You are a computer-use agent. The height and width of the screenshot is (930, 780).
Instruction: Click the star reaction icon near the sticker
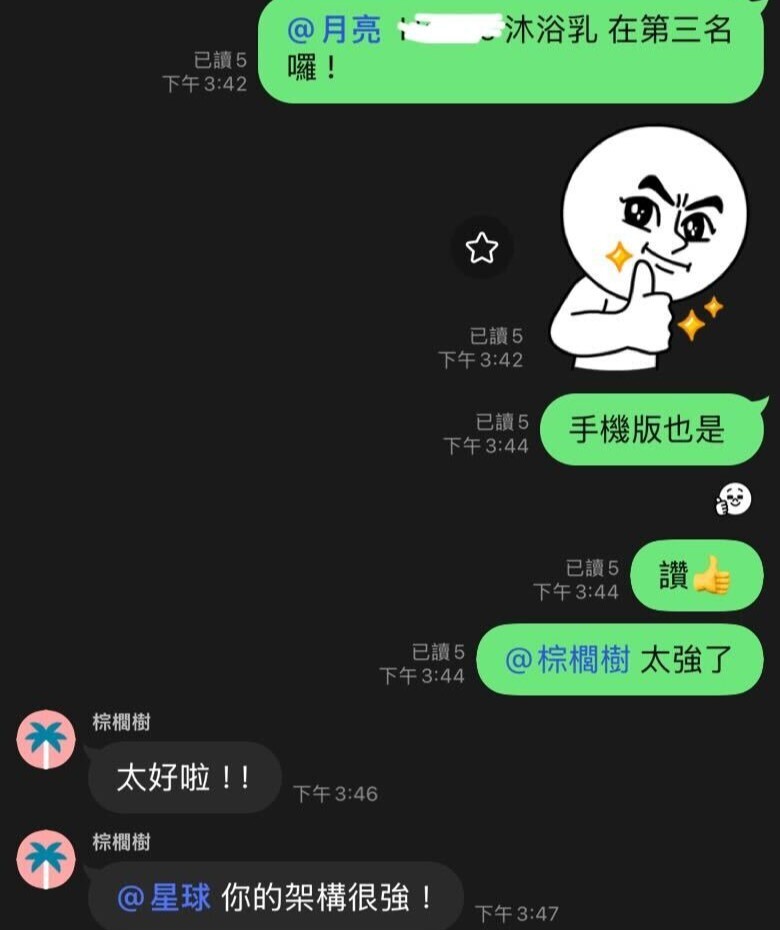[483, 248]
